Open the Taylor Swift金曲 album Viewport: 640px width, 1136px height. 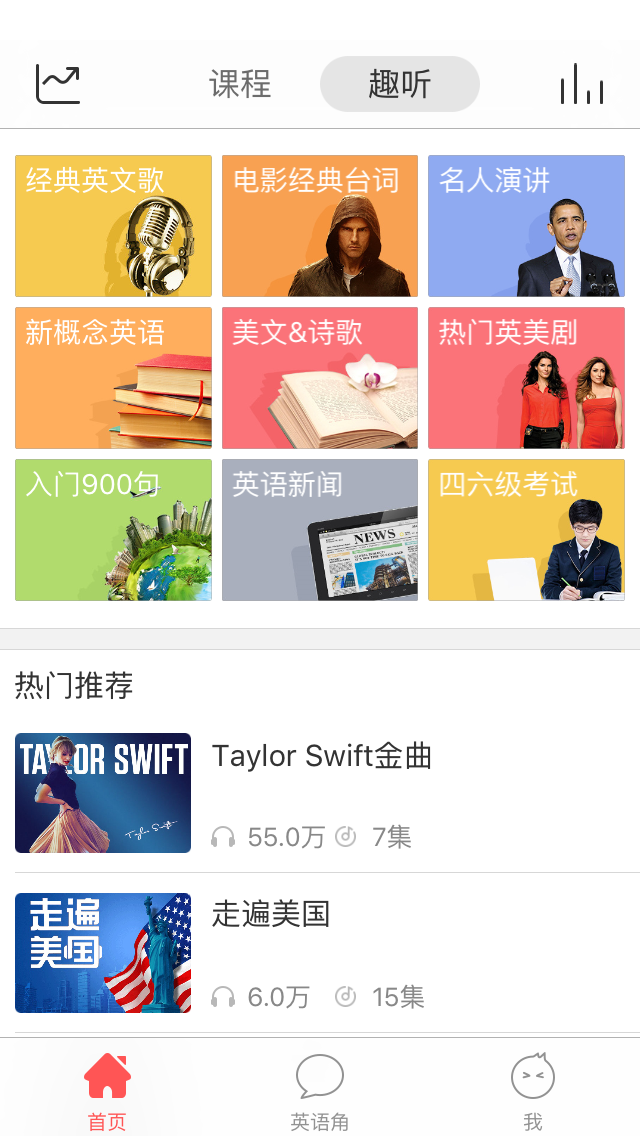[x=320, y=793]
